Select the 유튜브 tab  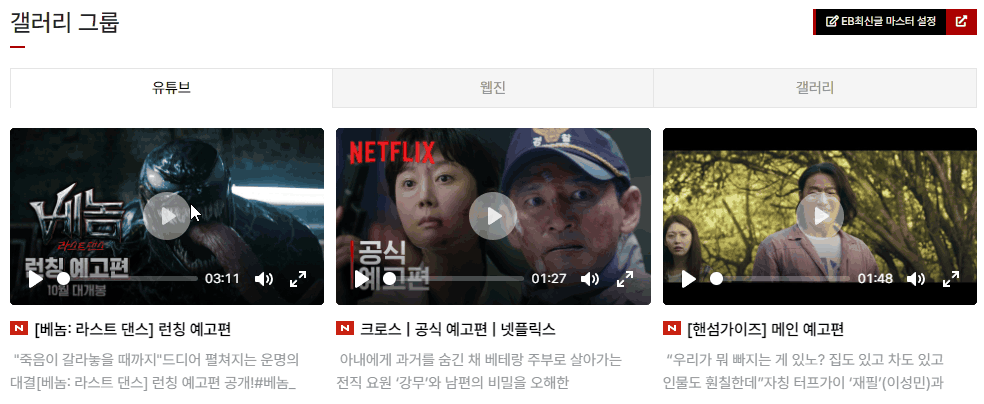coord(171,88)
